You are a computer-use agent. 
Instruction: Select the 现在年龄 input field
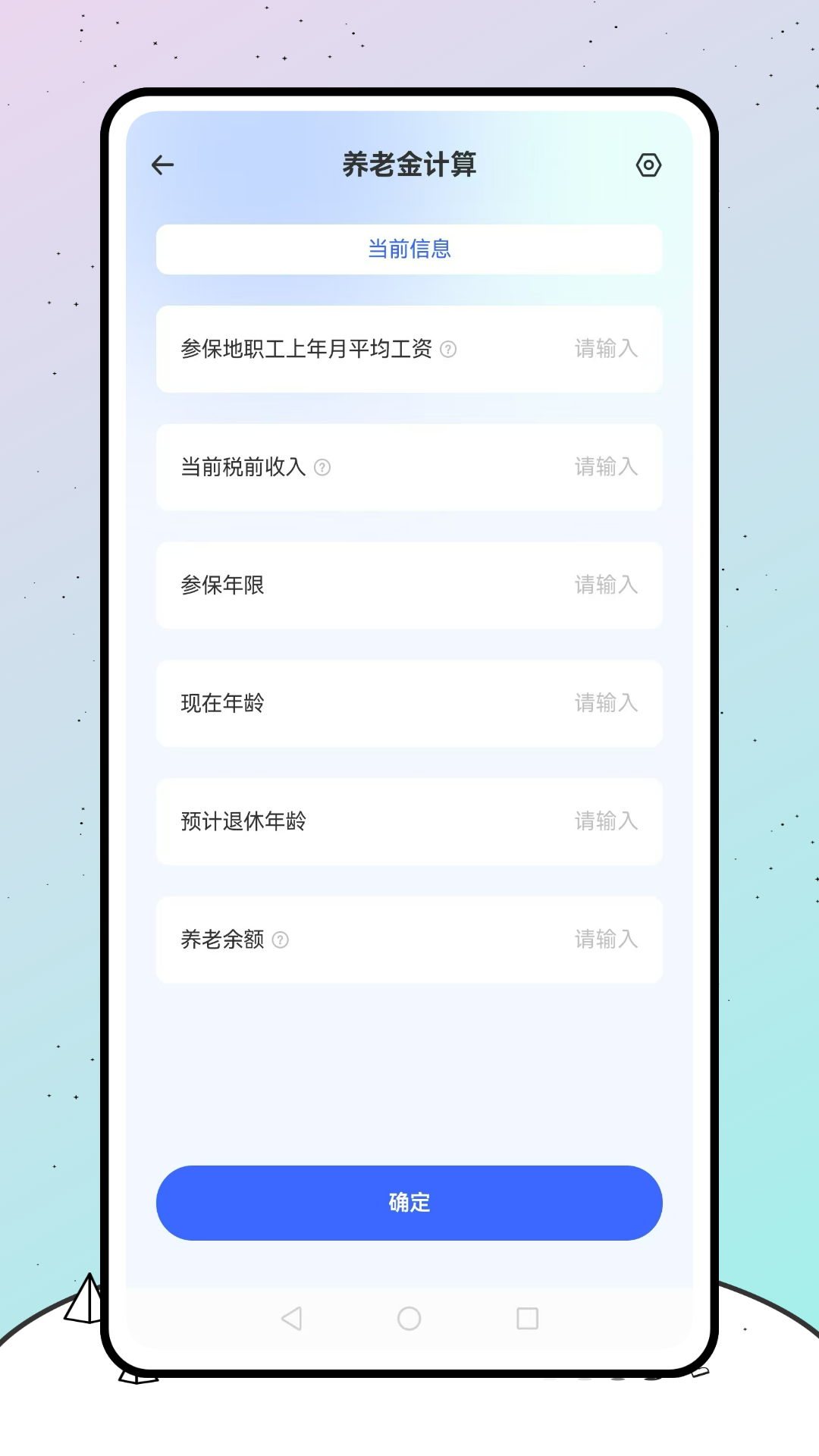606,704
